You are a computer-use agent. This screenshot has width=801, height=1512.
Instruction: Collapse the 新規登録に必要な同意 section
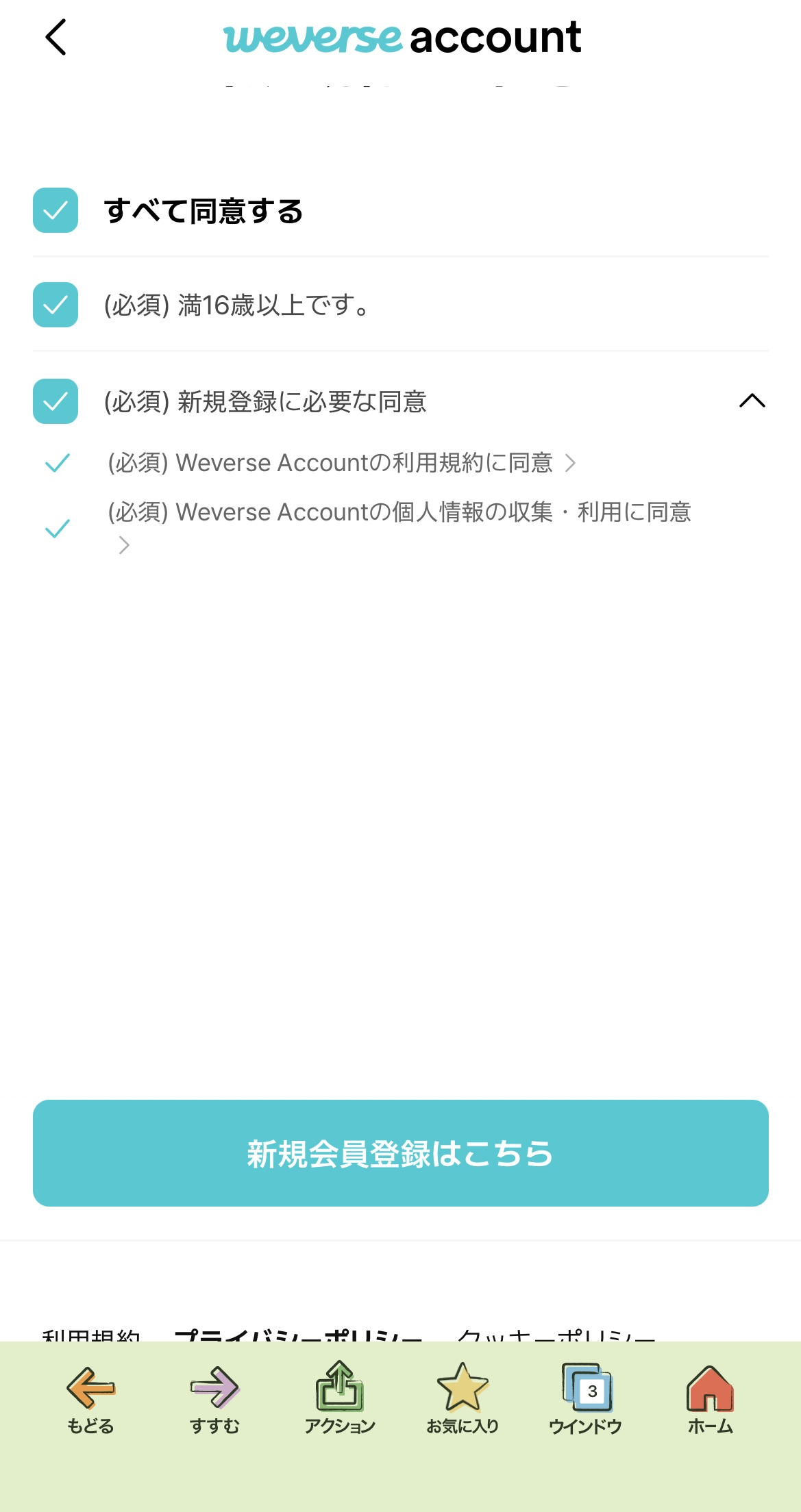click(x=752, y=401)
